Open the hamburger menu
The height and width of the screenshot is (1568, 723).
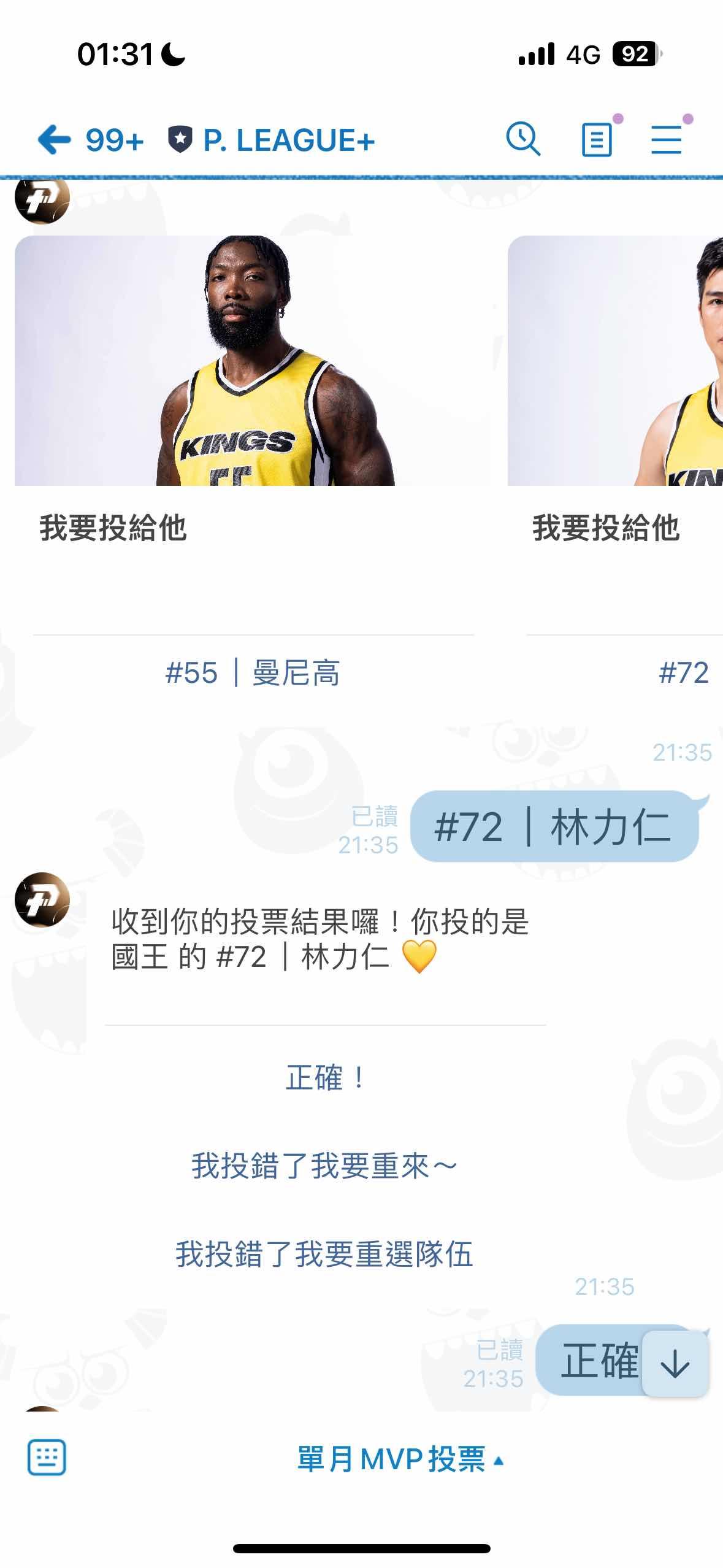pos(667,139)
